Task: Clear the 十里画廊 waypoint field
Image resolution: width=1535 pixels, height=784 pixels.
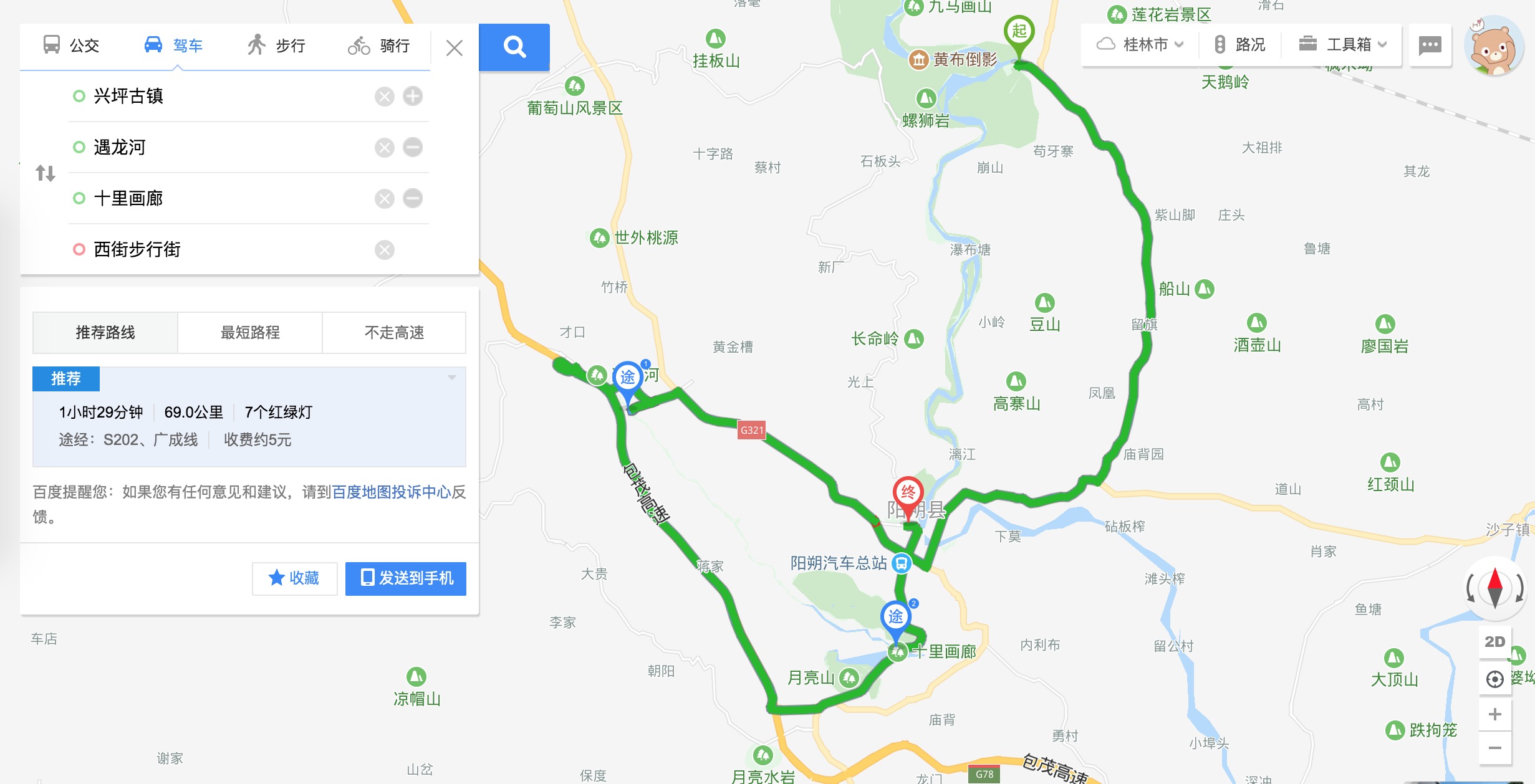Action: tap(385, 199)
